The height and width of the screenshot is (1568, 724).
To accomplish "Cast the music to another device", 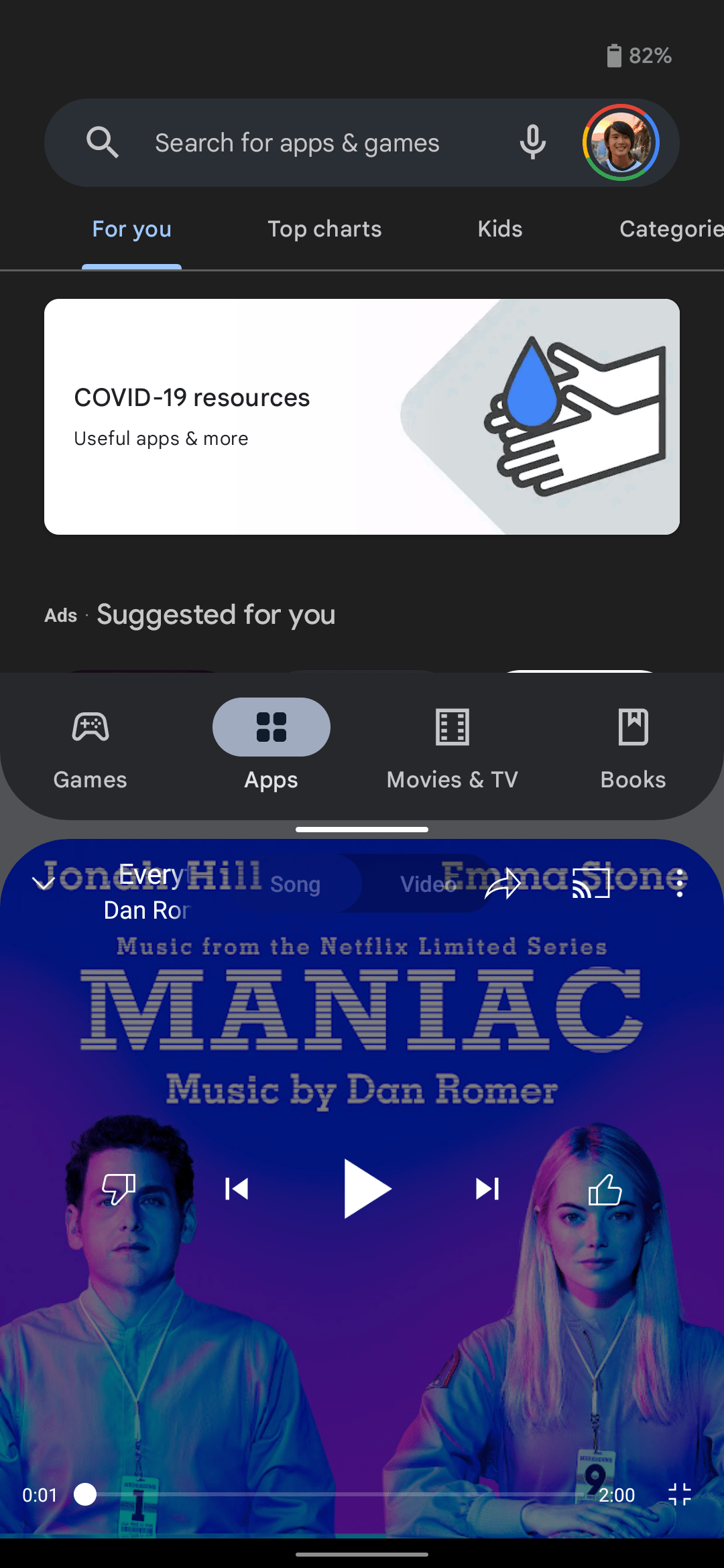I will (x=591, y=884).
